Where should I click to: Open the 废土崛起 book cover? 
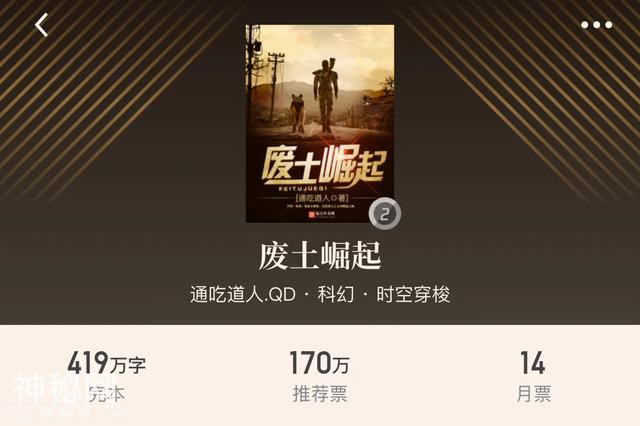(320, 123)
